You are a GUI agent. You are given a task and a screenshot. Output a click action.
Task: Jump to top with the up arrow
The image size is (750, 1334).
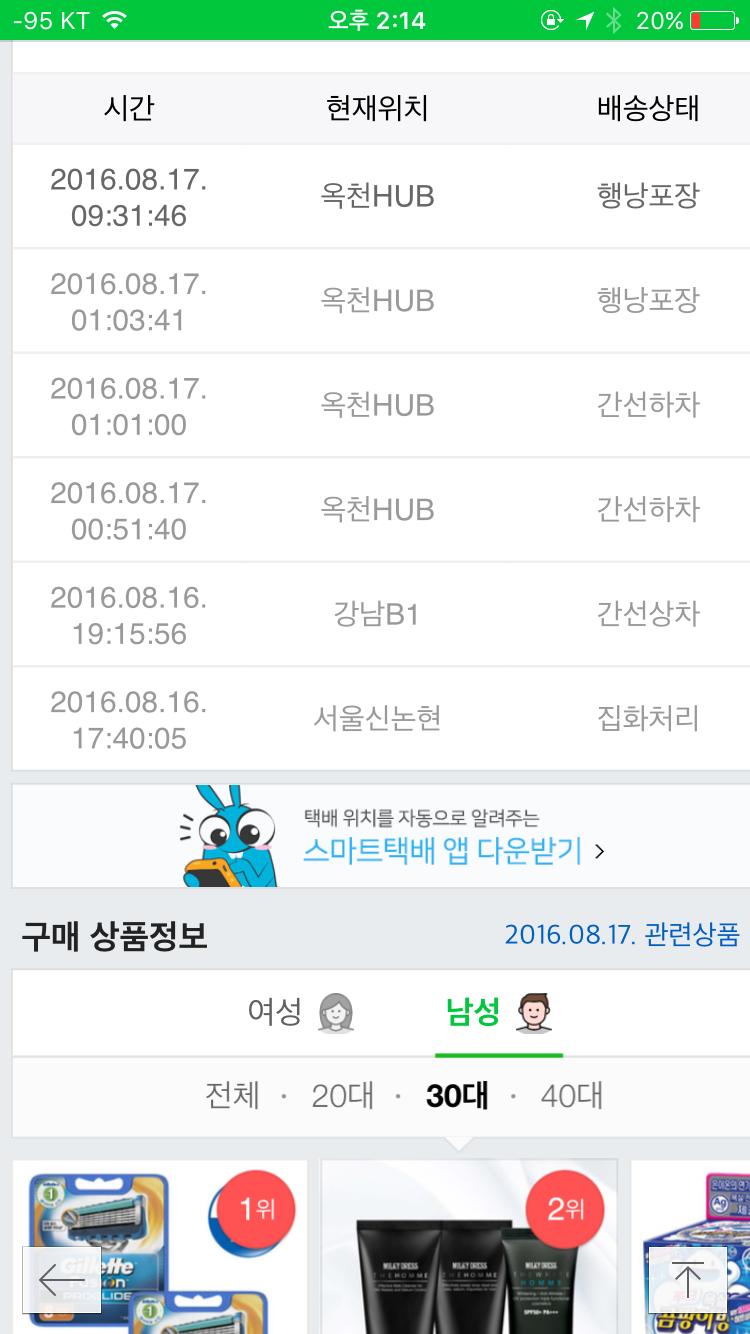pyautogui.click(x=687, y=1279)
